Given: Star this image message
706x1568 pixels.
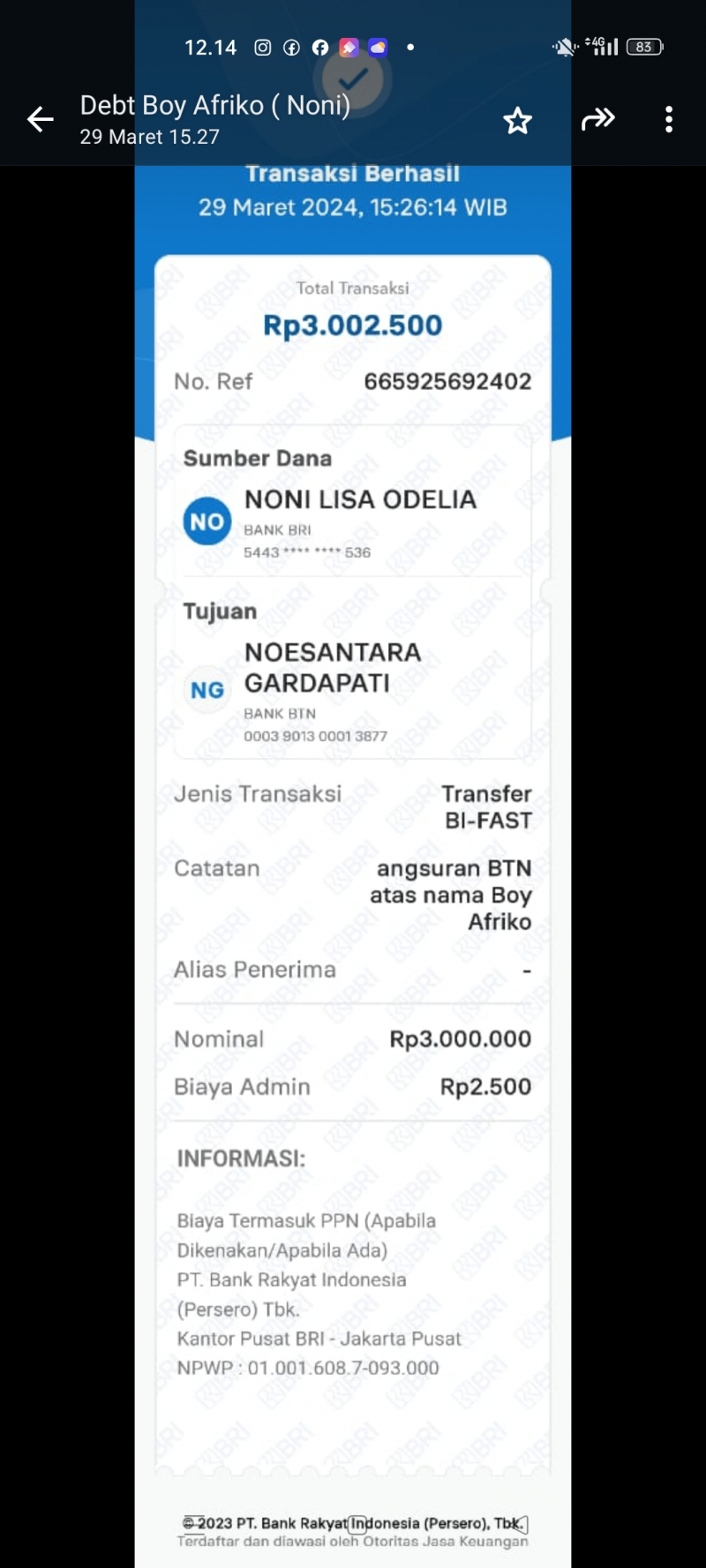Looking at the screenshot, I should tap(517, 120).
